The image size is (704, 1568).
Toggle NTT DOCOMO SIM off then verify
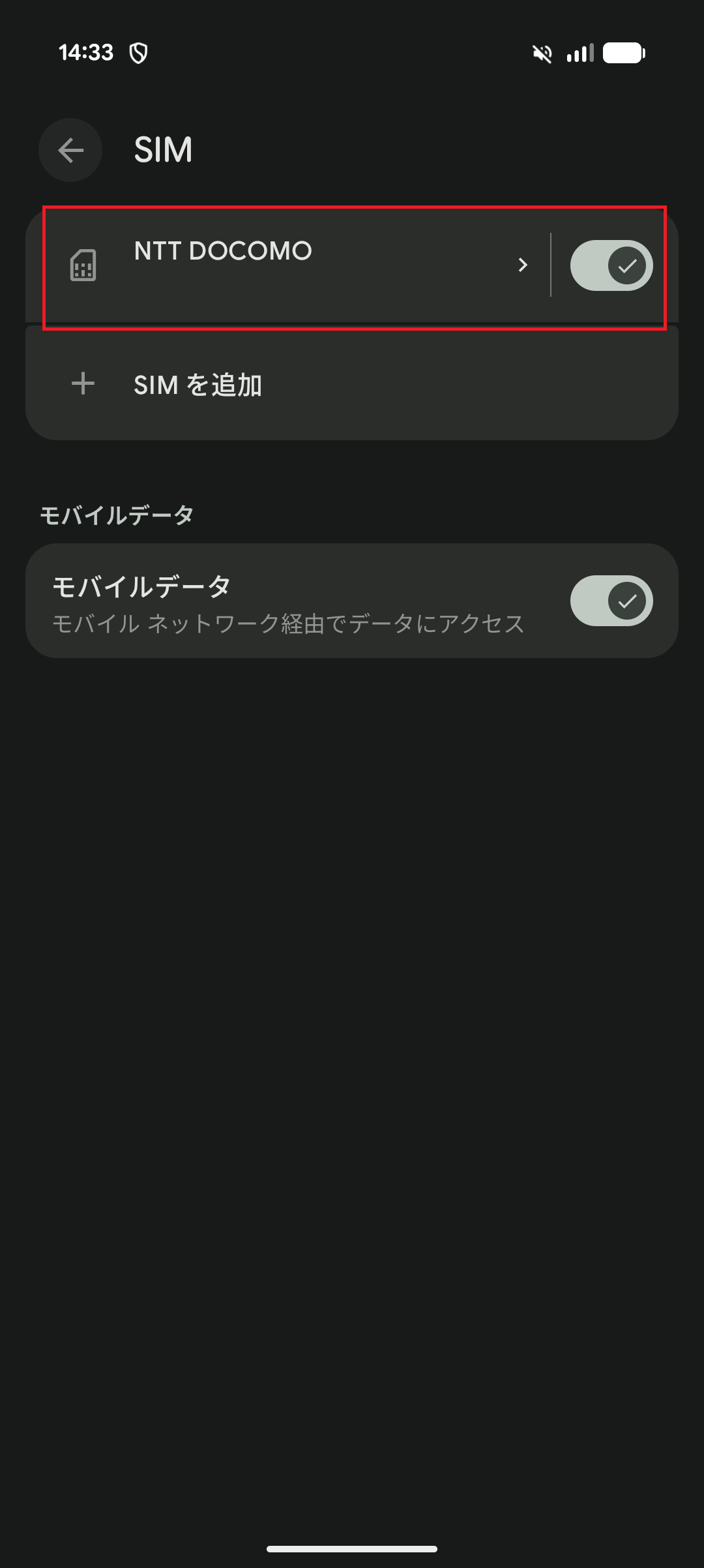611,265
